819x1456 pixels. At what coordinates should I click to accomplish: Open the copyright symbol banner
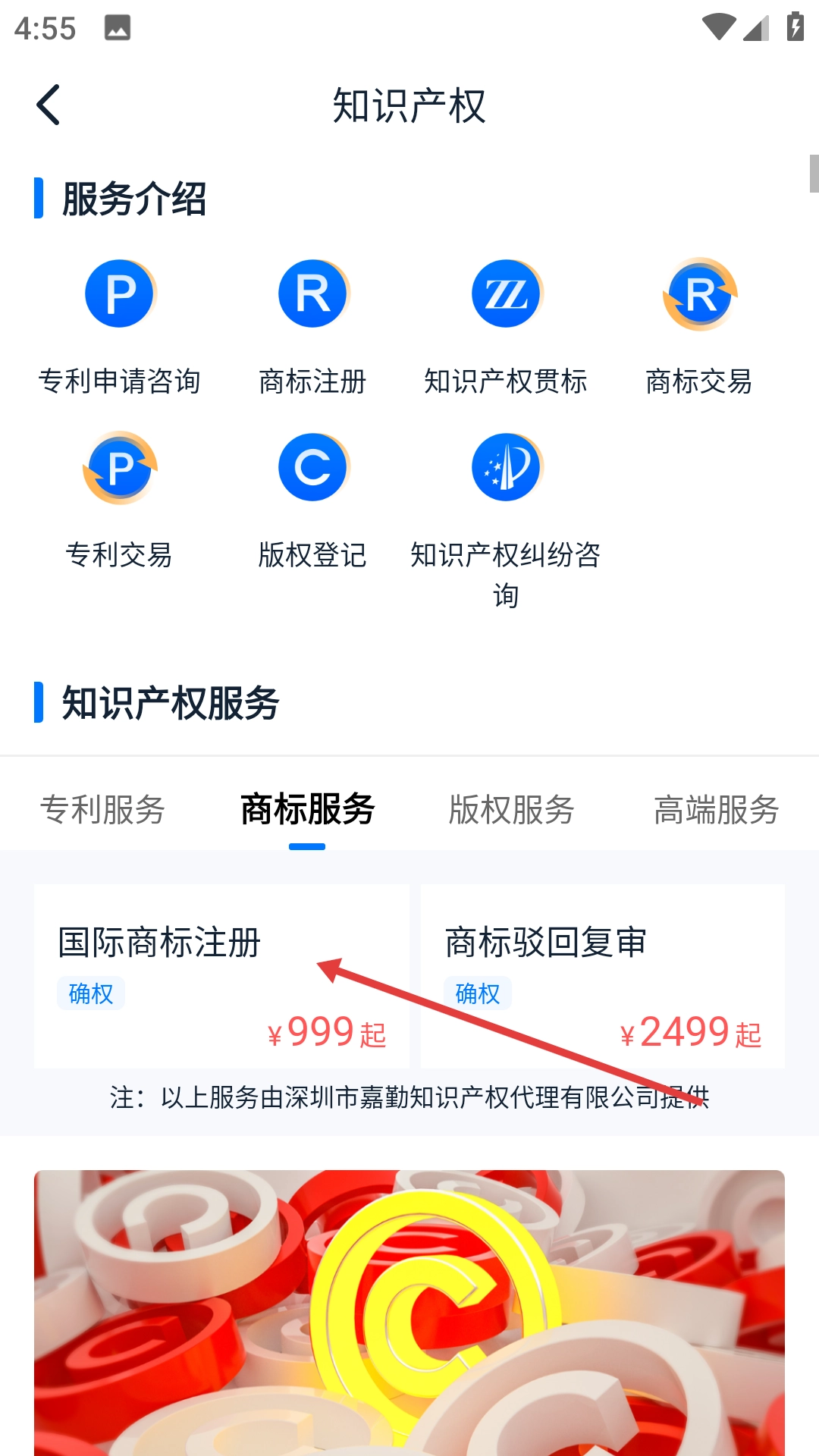pos(409,1312)
